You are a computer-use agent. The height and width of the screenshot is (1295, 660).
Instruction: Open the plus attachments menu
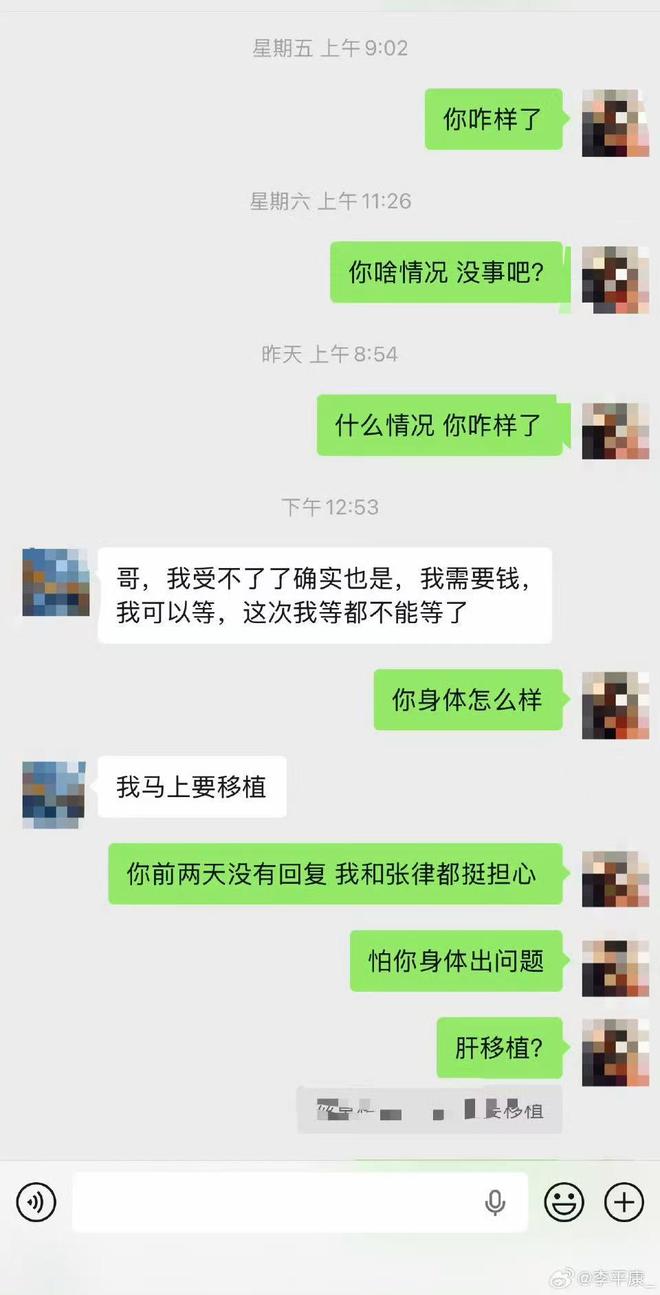[x=625, y=1201]
